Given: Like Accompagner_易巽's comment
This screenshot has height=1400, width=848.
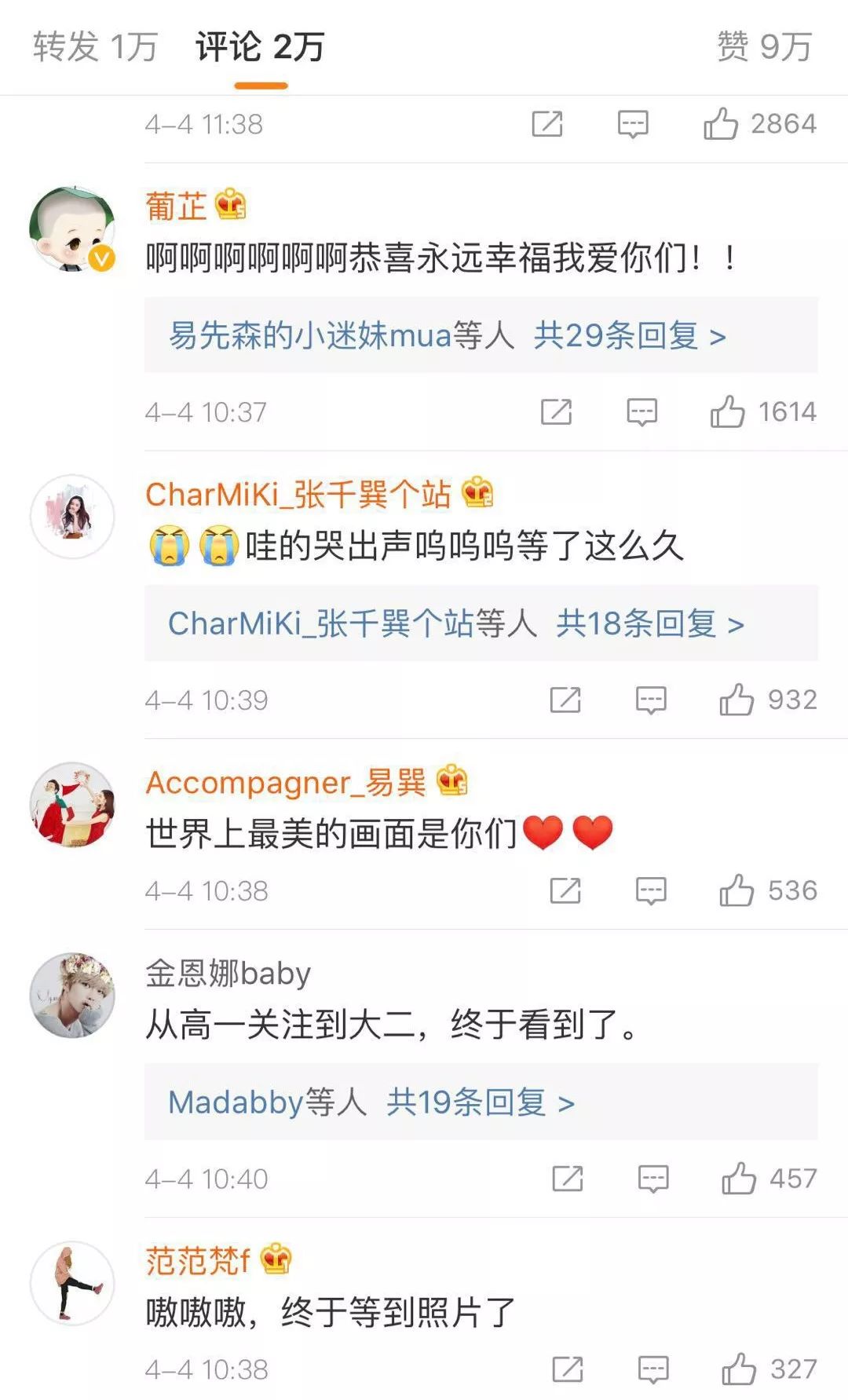Looking at the screenshot, I should (737, 890).
